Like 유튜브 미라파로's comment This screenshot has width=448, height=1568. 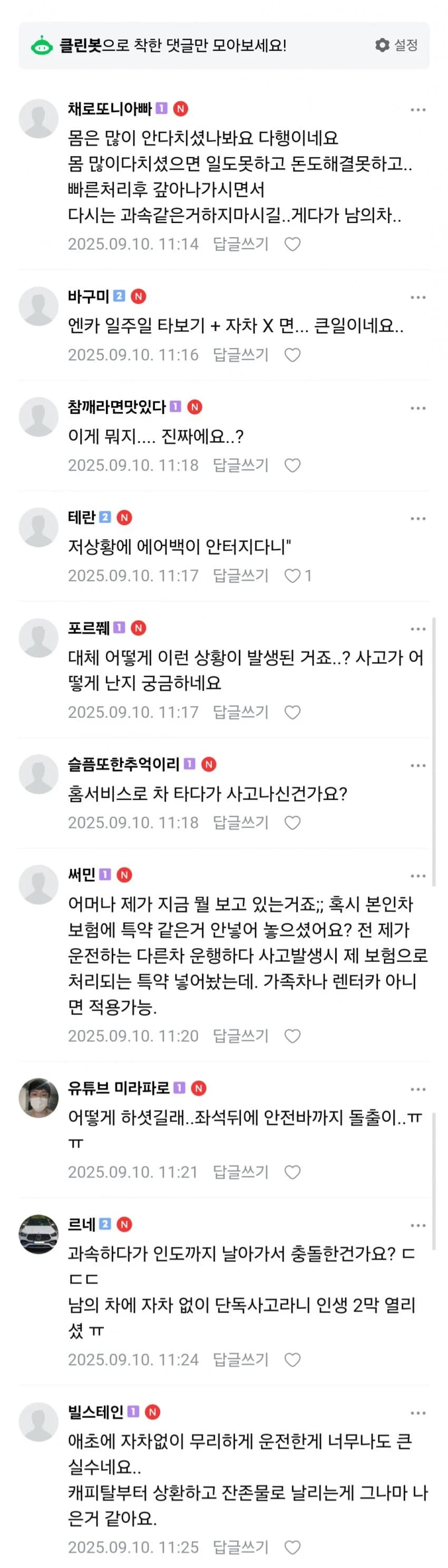(293, 1172)
